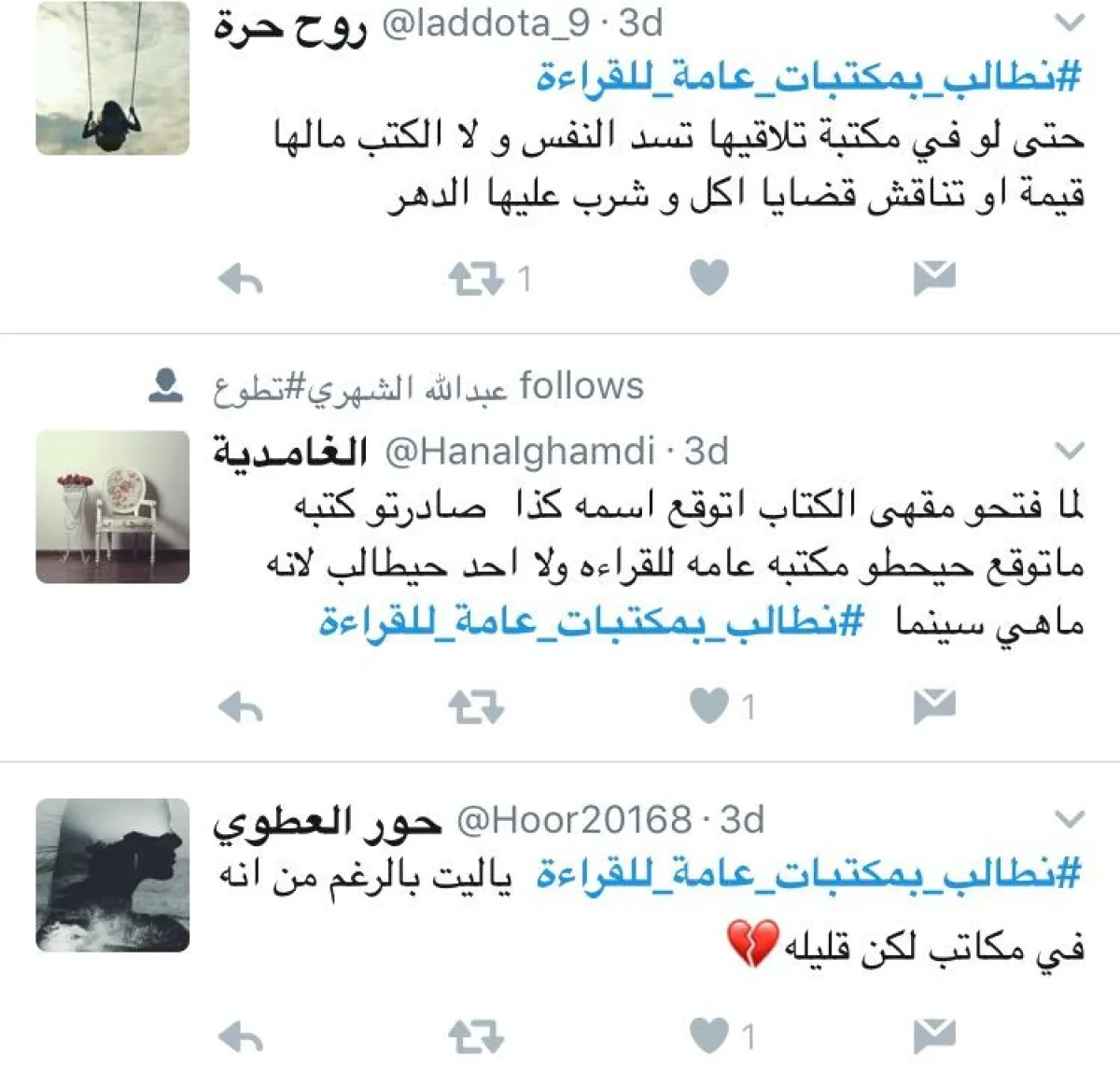Open hashtag at end of @Hanalghamdi's tweet
The width and height of the screenshot is (1120, 1085).
592,622
